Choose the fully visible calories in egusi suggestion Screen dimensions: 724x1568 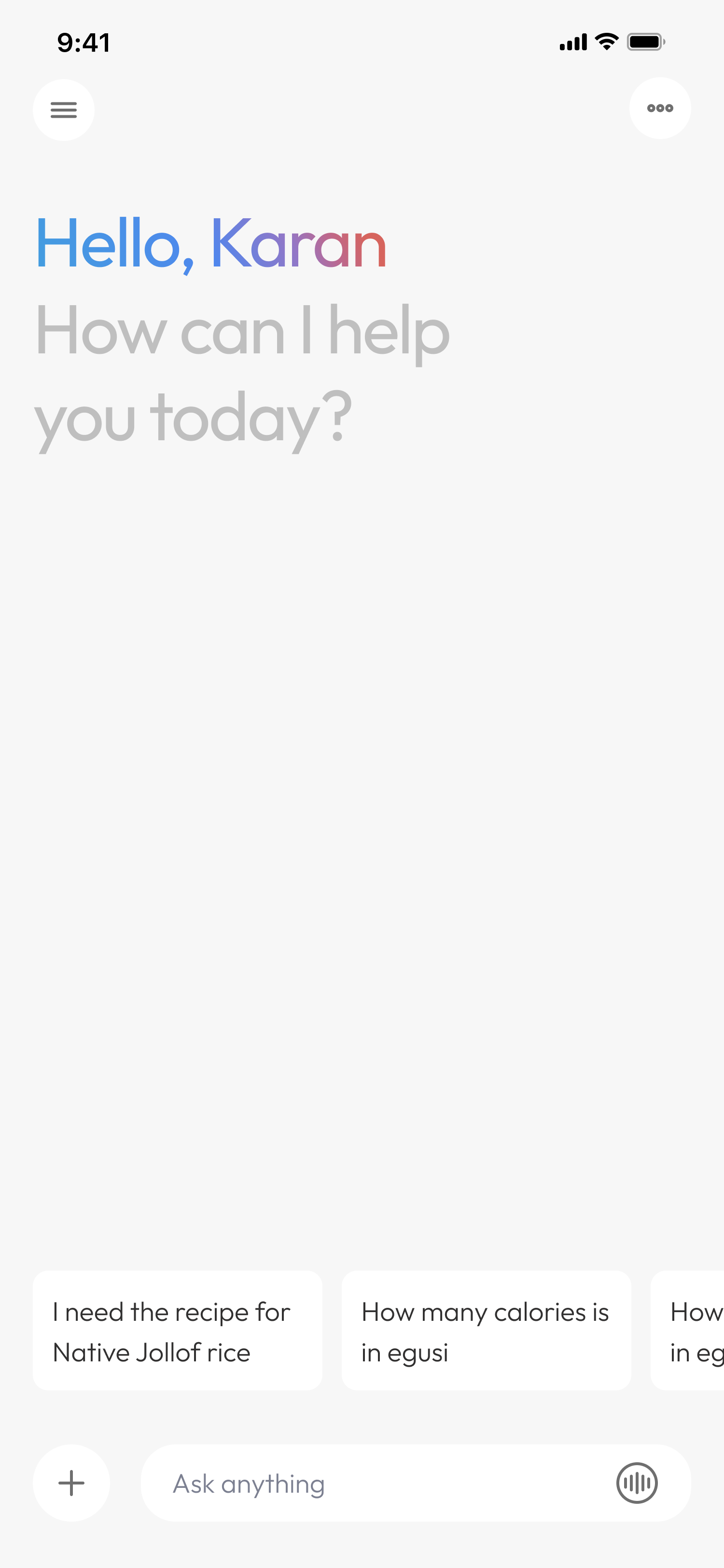[x=486, y=1330]
